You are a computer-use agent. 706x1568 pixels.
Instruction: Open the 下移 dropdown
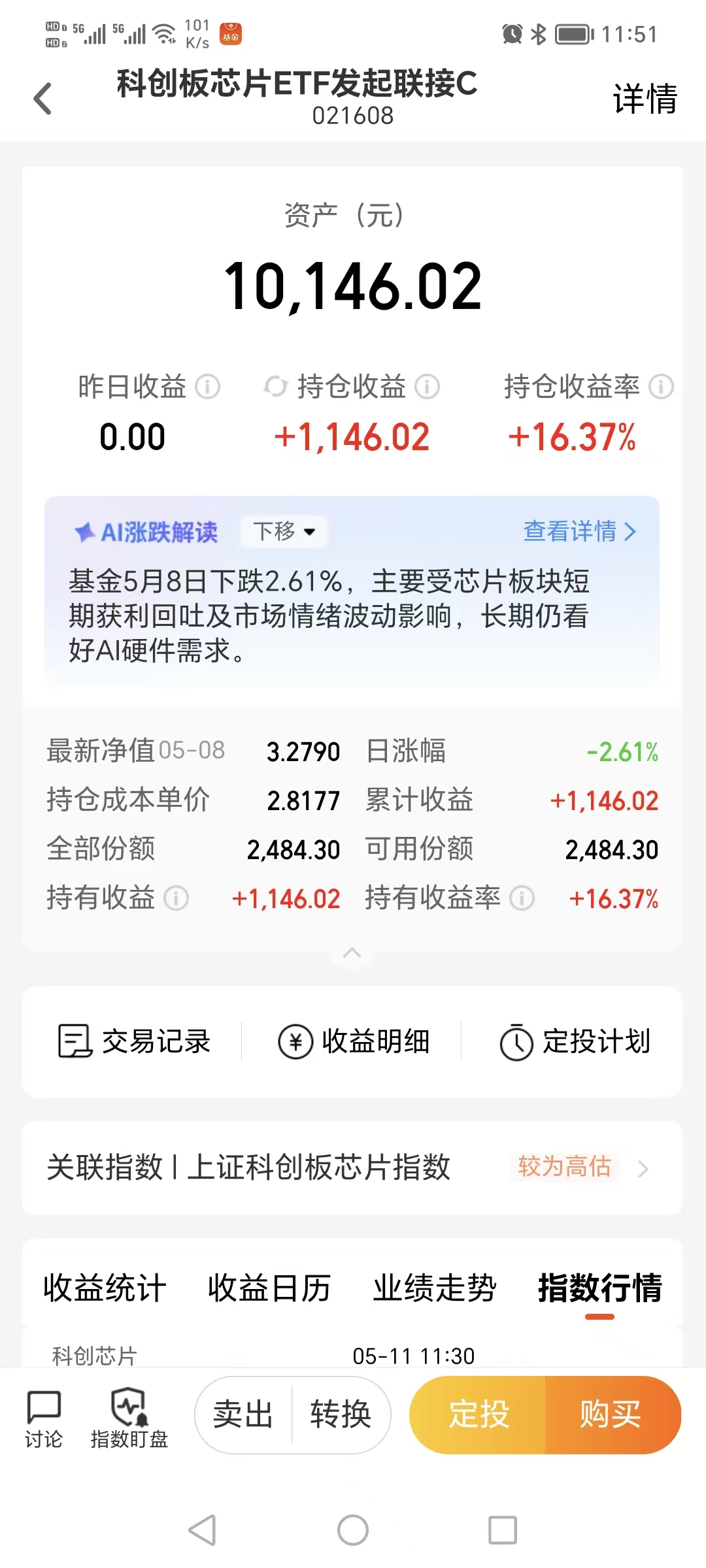(284, 531)
